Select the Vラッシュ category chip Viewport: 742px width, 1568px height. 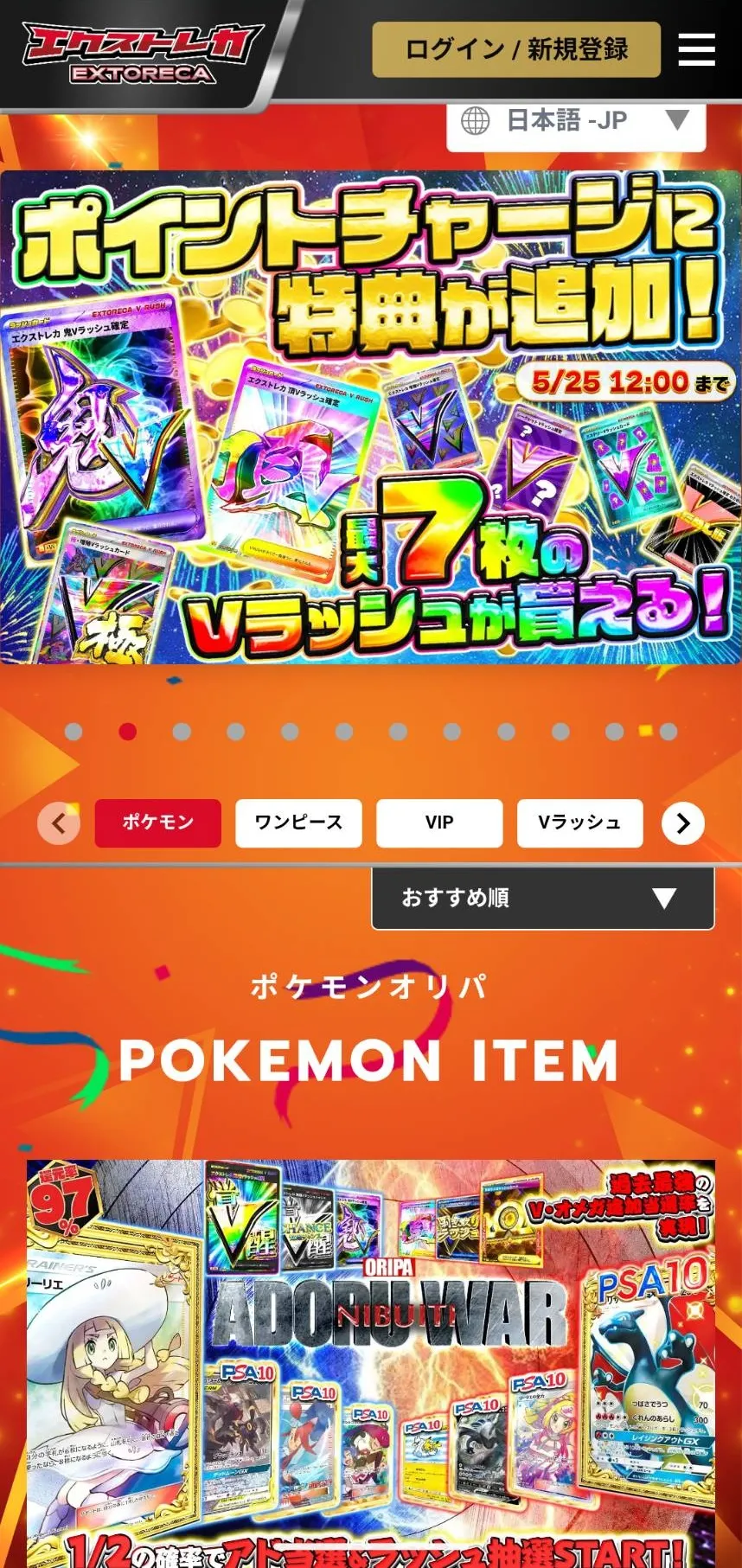[579, 822]
